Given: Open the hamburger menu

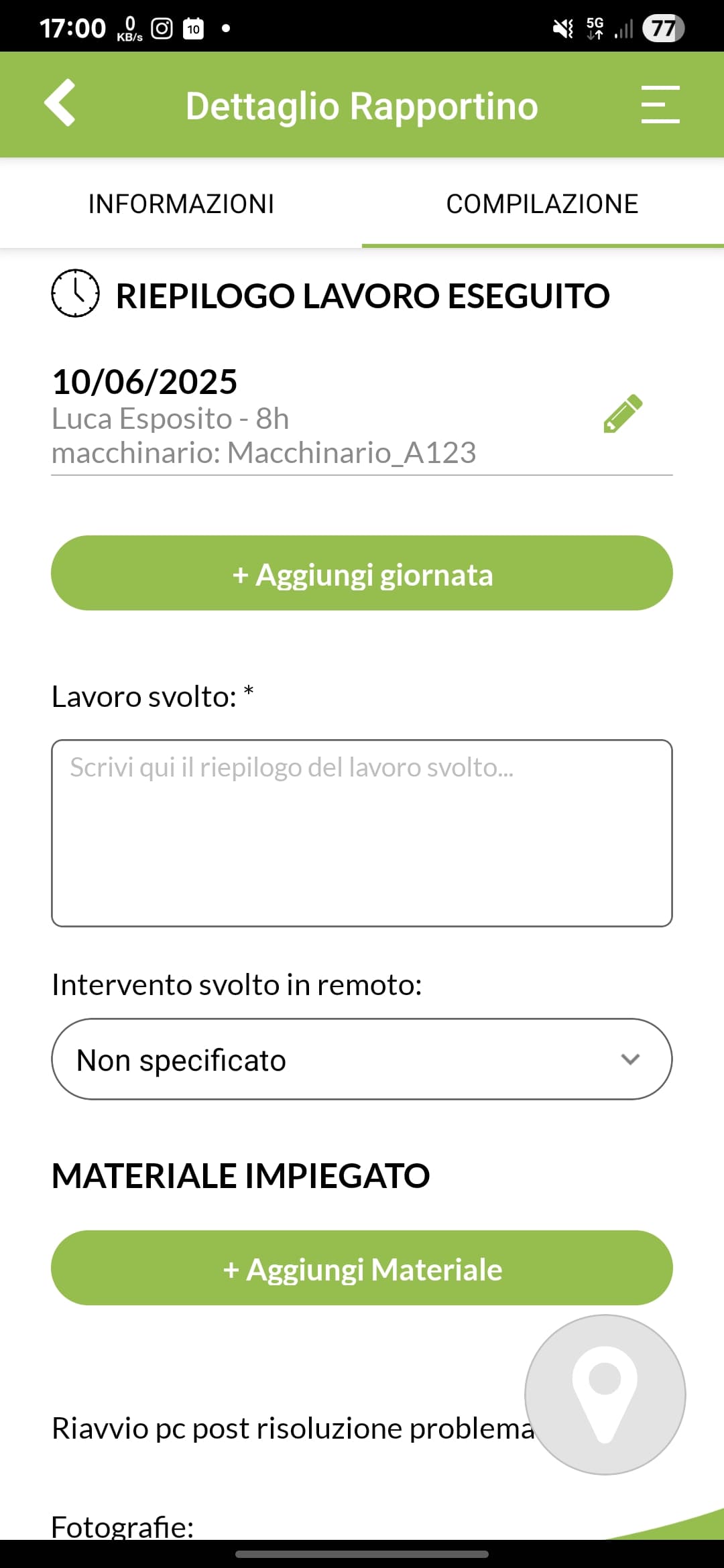Looking at the screenshot, I should point(660,105).
